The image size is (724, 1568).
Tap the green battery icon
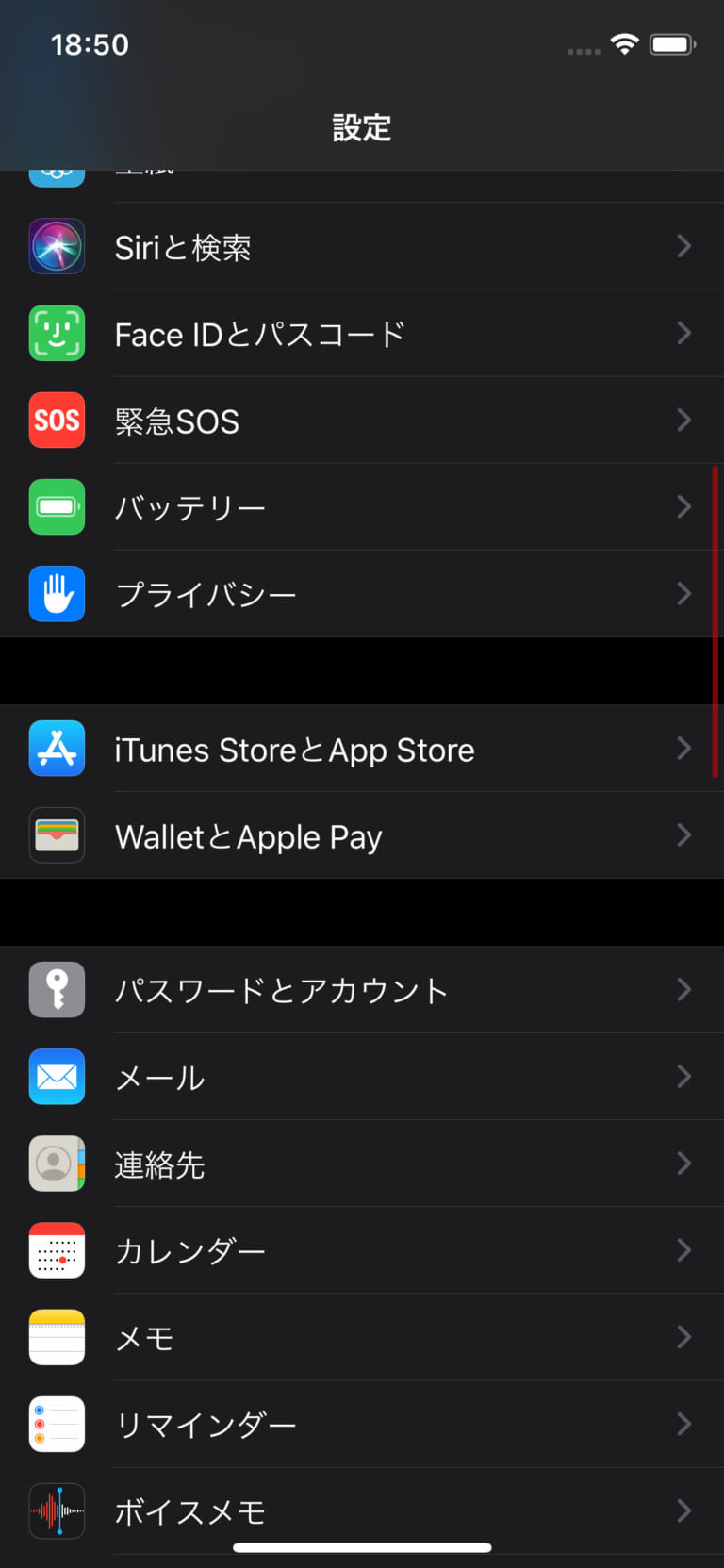57,507
